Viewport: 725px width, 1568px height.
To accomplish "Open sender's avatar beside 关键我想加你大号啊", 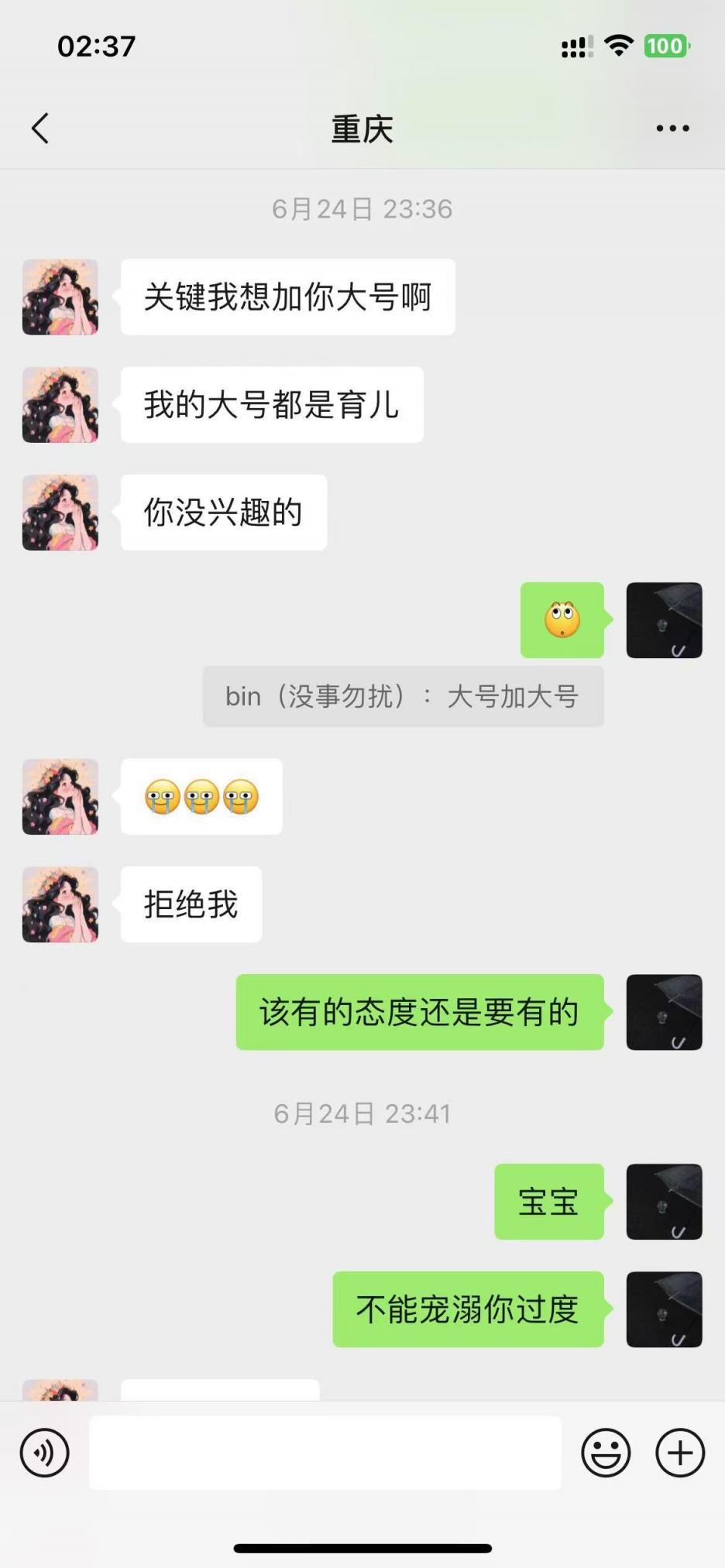I will [x=60, y=297].
